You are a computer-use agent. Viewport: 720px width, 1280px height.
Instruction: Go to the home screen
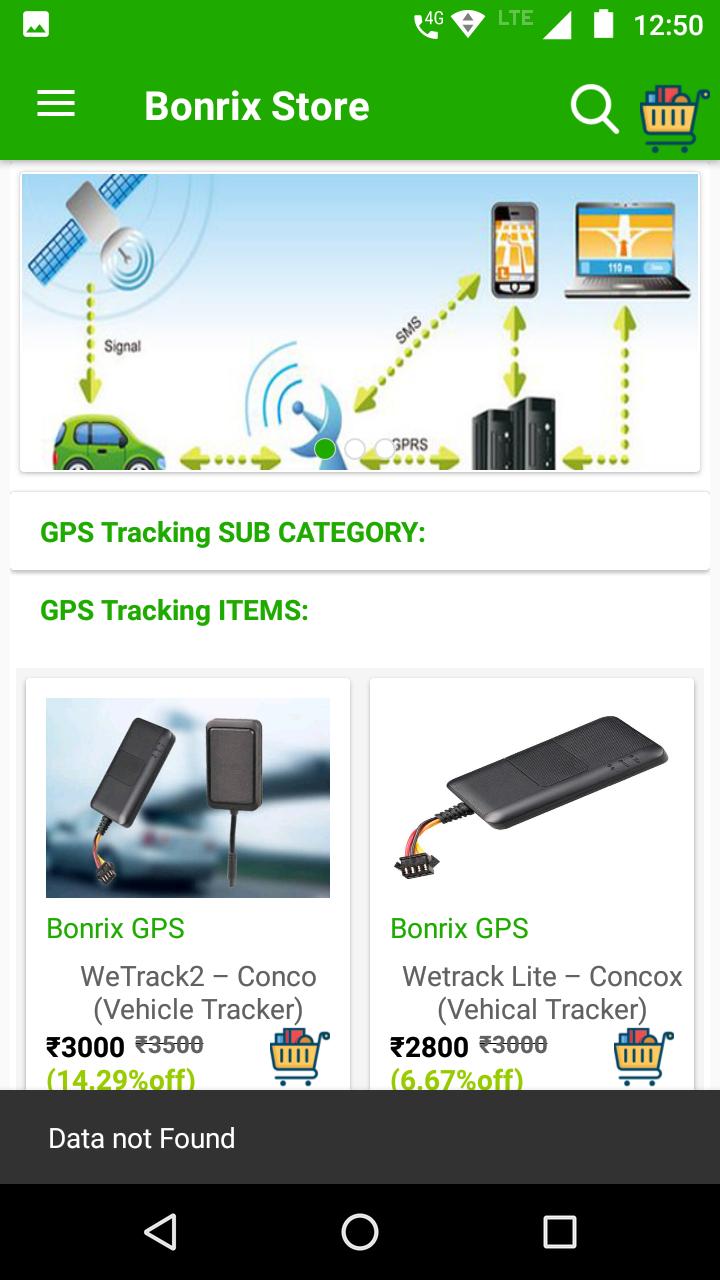tap(360, 1232)
